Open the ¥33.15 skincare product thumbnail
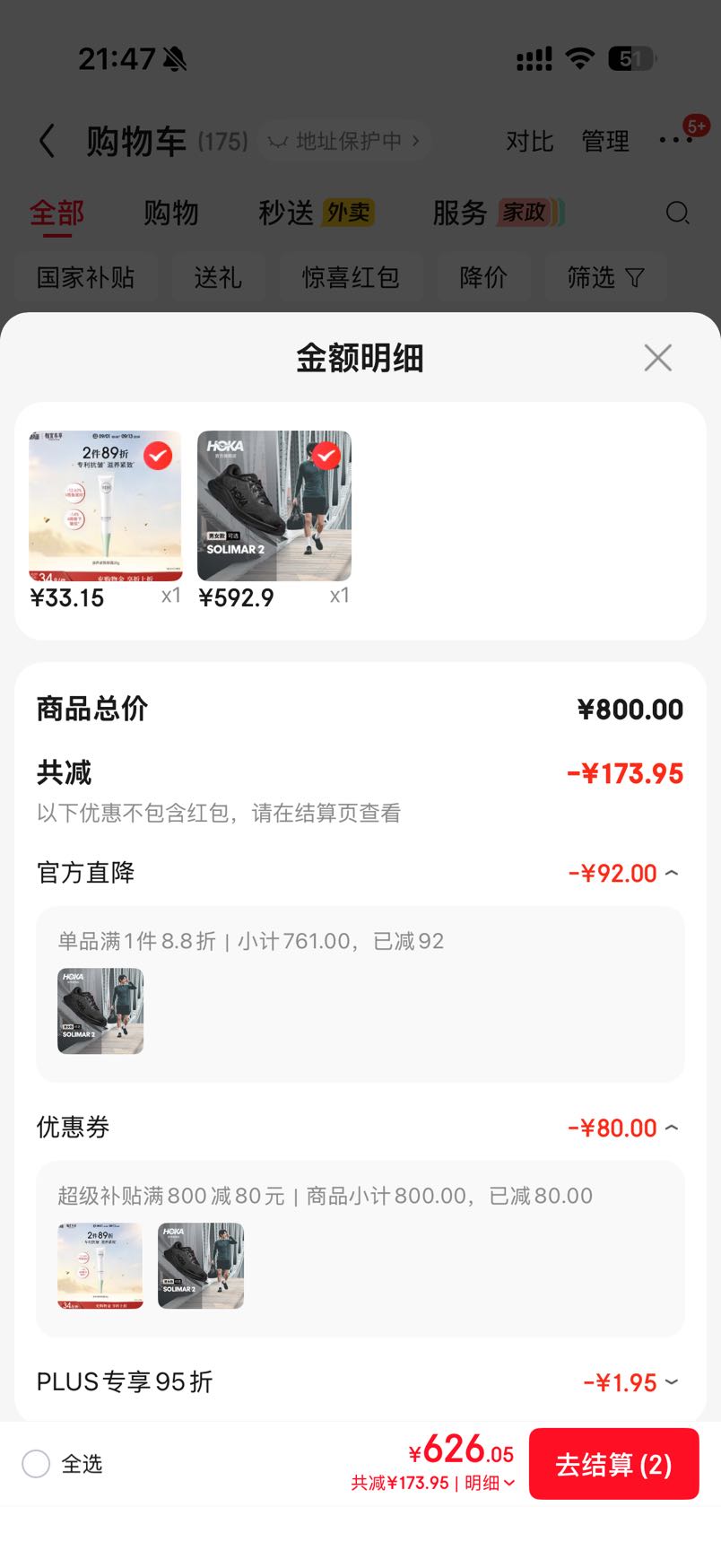 coord(105,506)
